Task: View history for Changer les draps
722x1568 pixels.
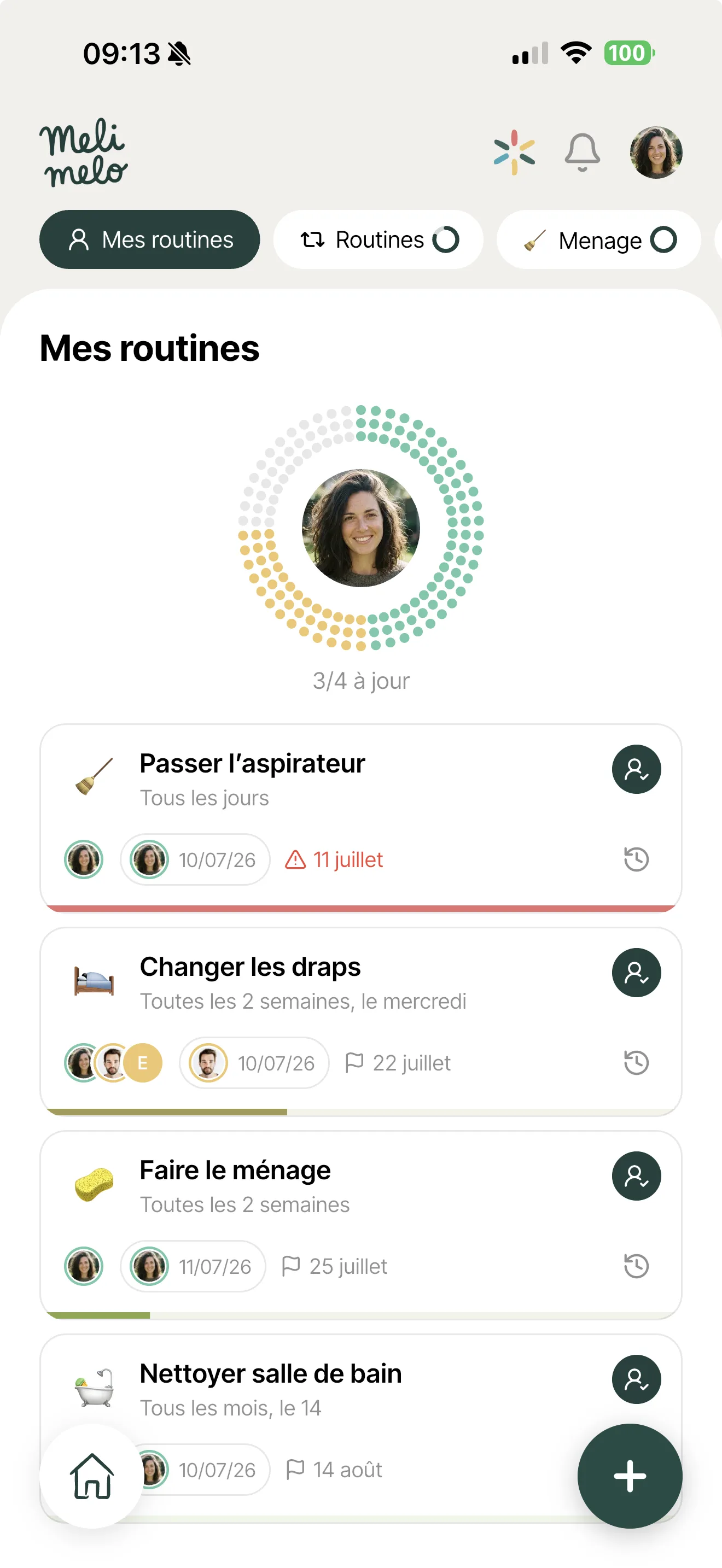Action: coord(636,1063)
